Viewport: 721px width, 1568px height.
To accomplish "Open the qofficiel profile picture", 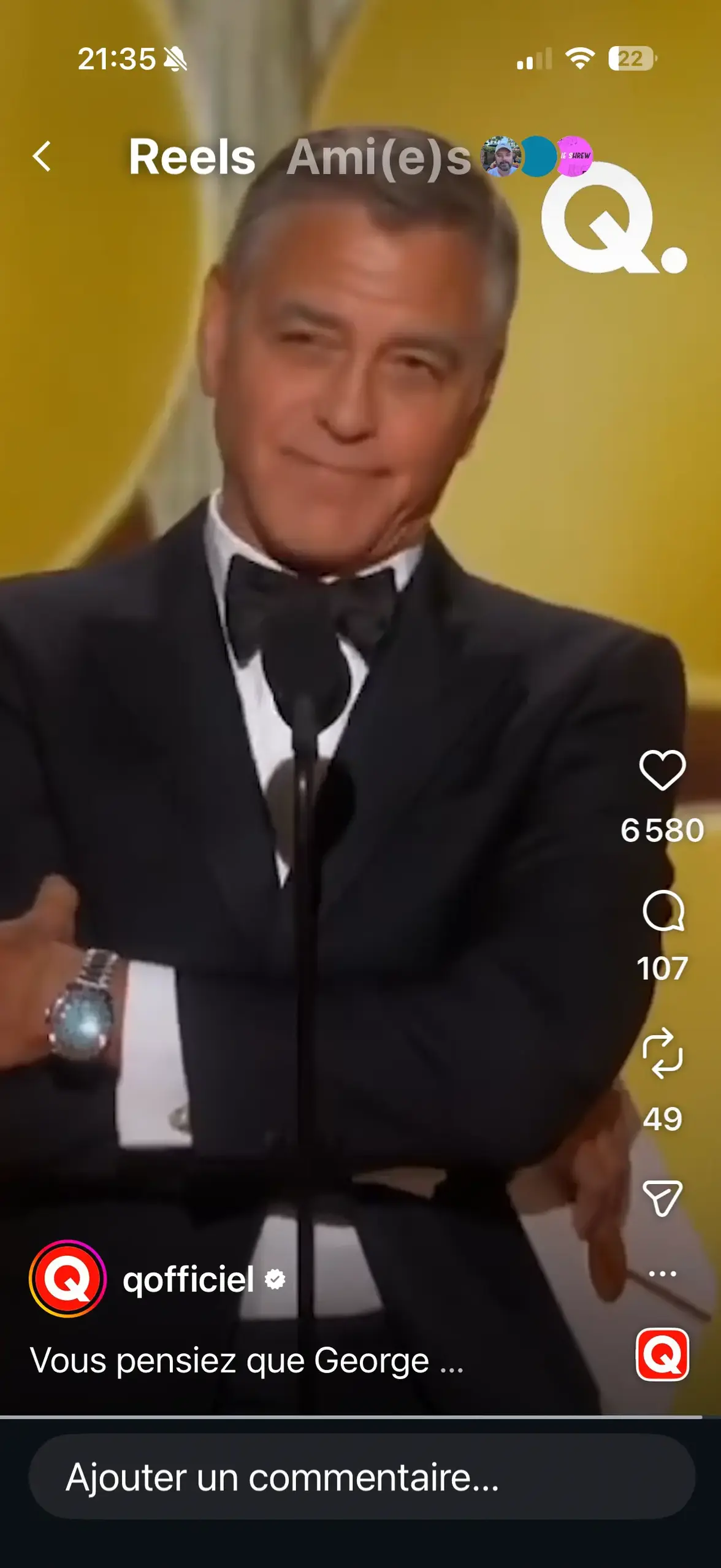I will tap(67, 1279).
